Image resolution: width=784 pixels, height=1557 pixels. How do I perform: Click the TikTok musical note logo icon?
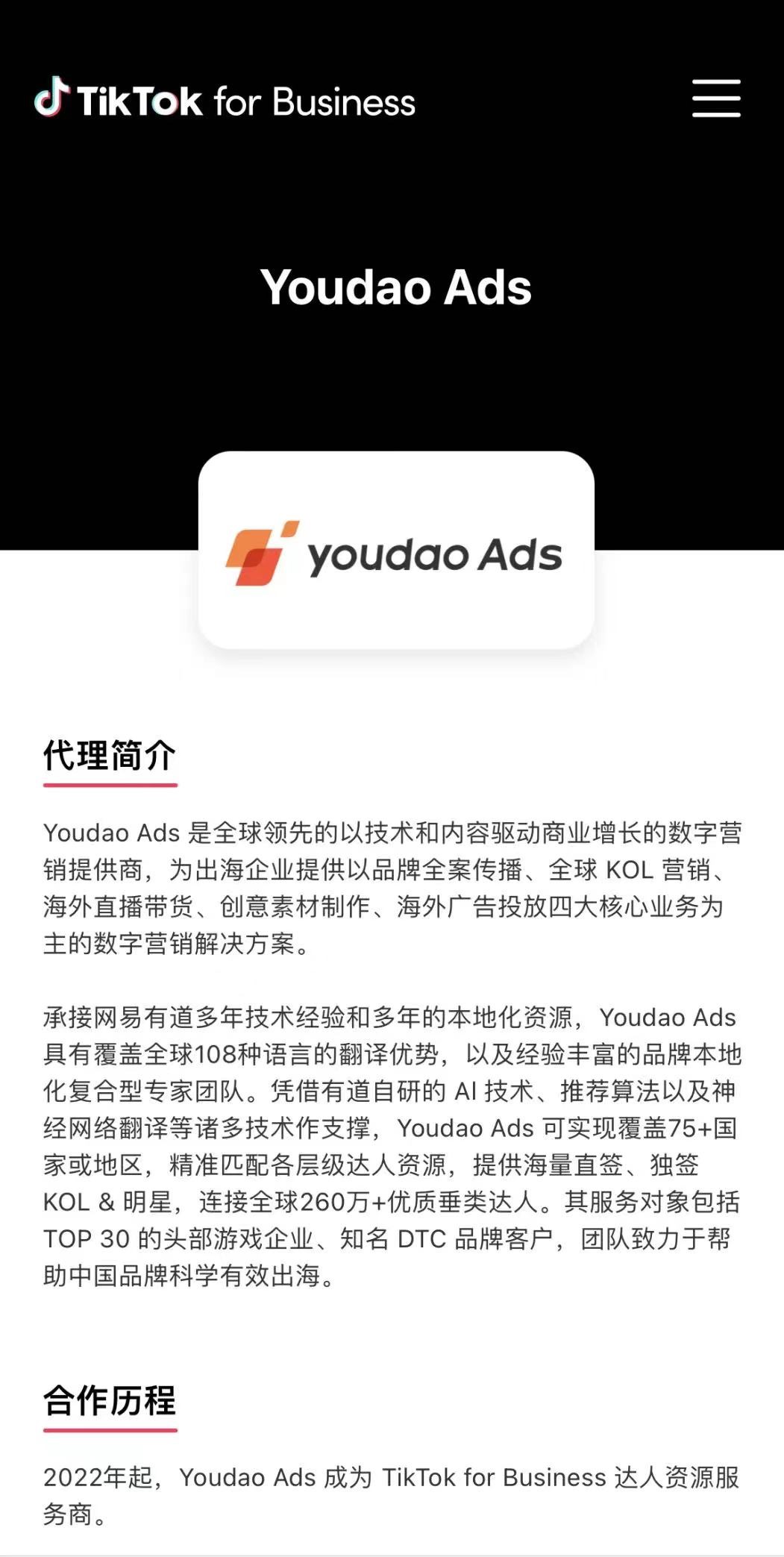(52, 98)
